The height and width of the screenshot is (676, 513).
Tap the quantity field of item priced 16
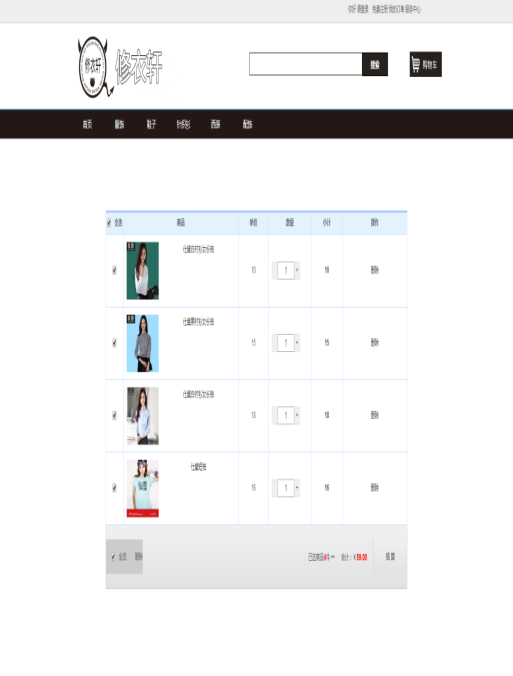pyautogui.click(x=286, y=488)
